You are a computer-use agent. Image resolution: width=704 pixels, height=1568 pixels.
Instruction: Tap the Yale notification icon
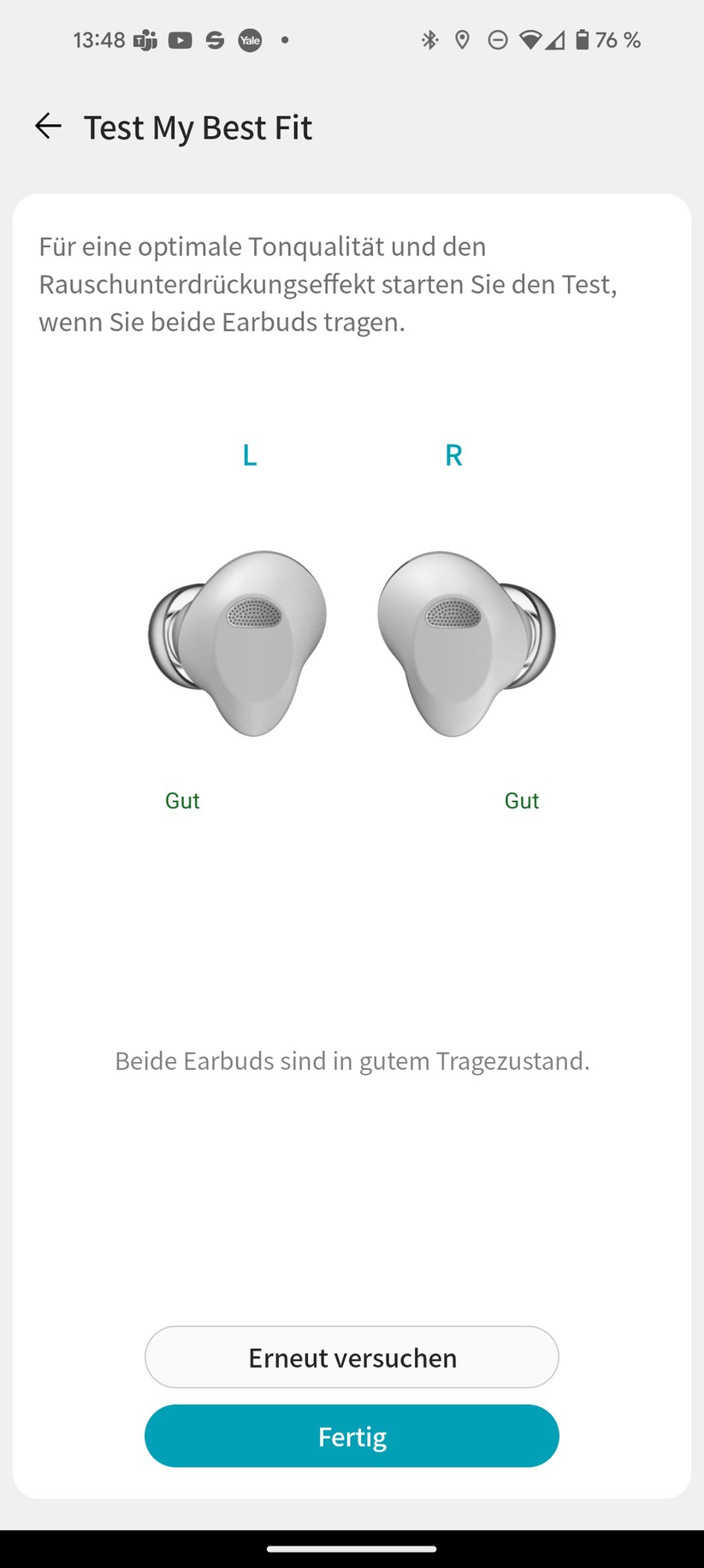tap(250, 39)
